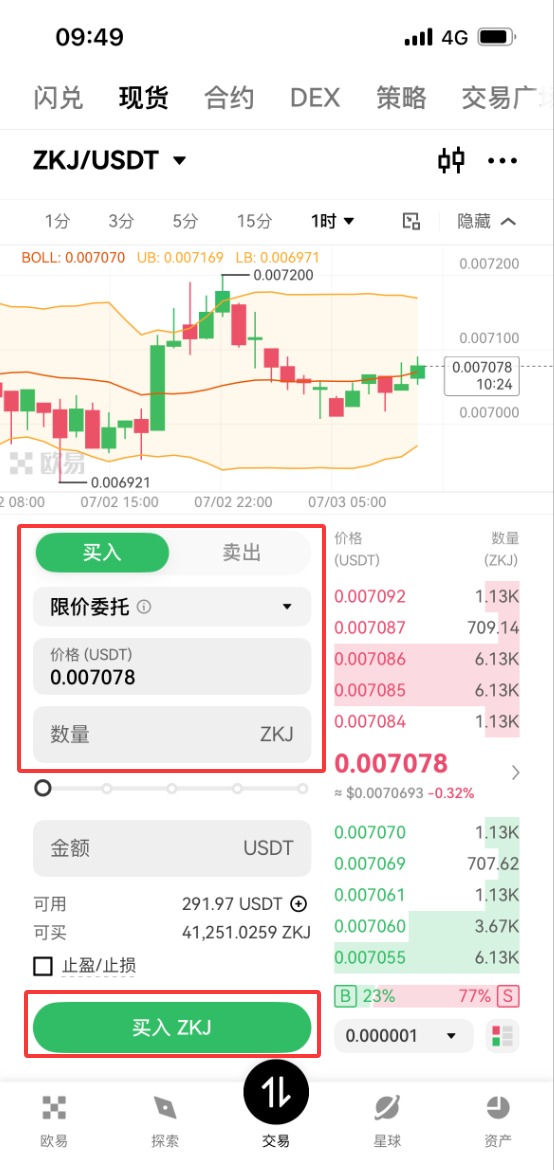
Task: Add funds via plus icon beside 可用
Action: pyautogui.click(x=299, y=904)
